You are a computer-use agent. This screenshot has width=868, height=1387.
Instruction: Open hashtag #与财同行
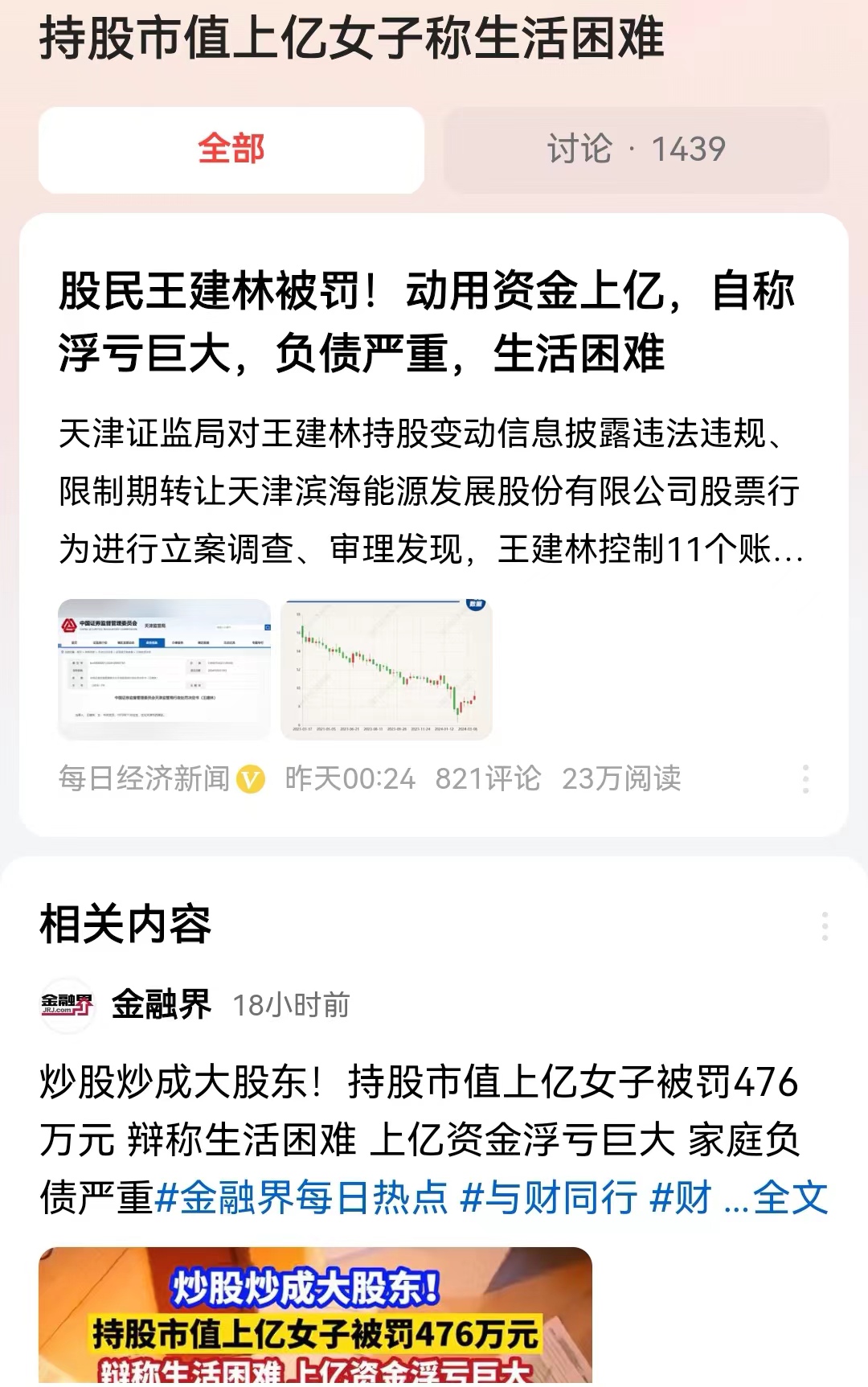coord(549,1198)
